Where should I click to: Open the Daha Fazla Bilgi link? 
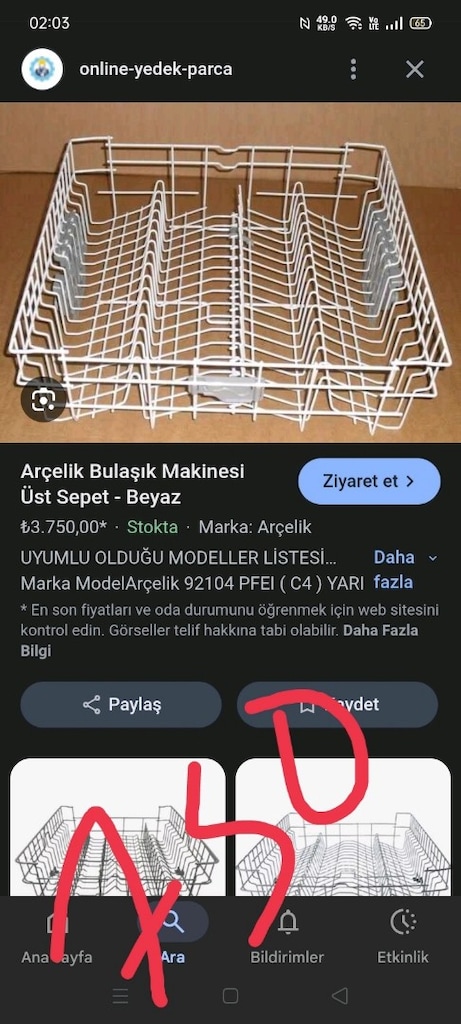pos(219,641)
